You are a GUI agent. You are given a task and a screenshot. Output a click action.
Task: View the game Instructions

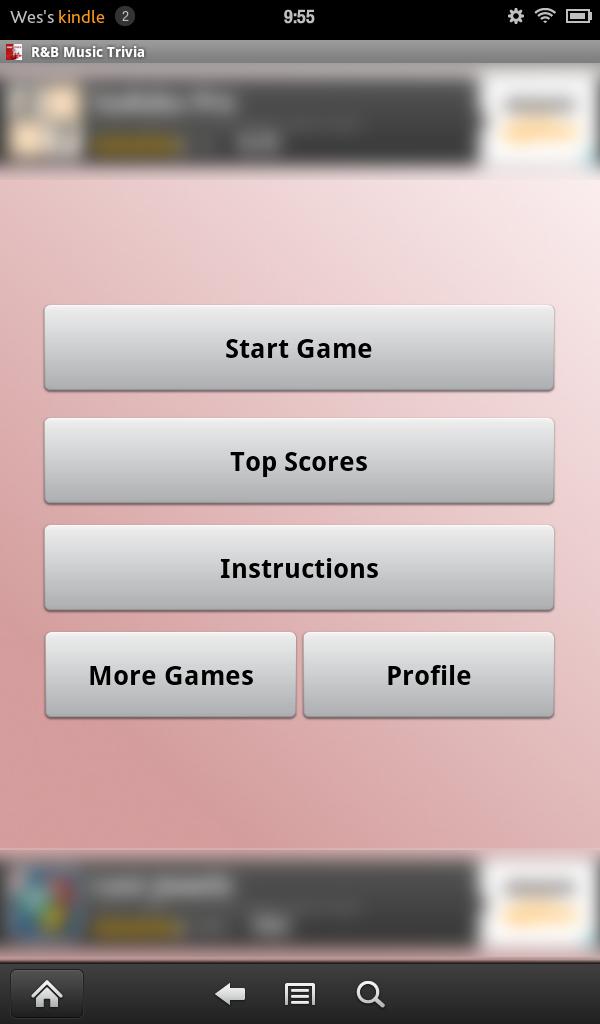(299, 568)
